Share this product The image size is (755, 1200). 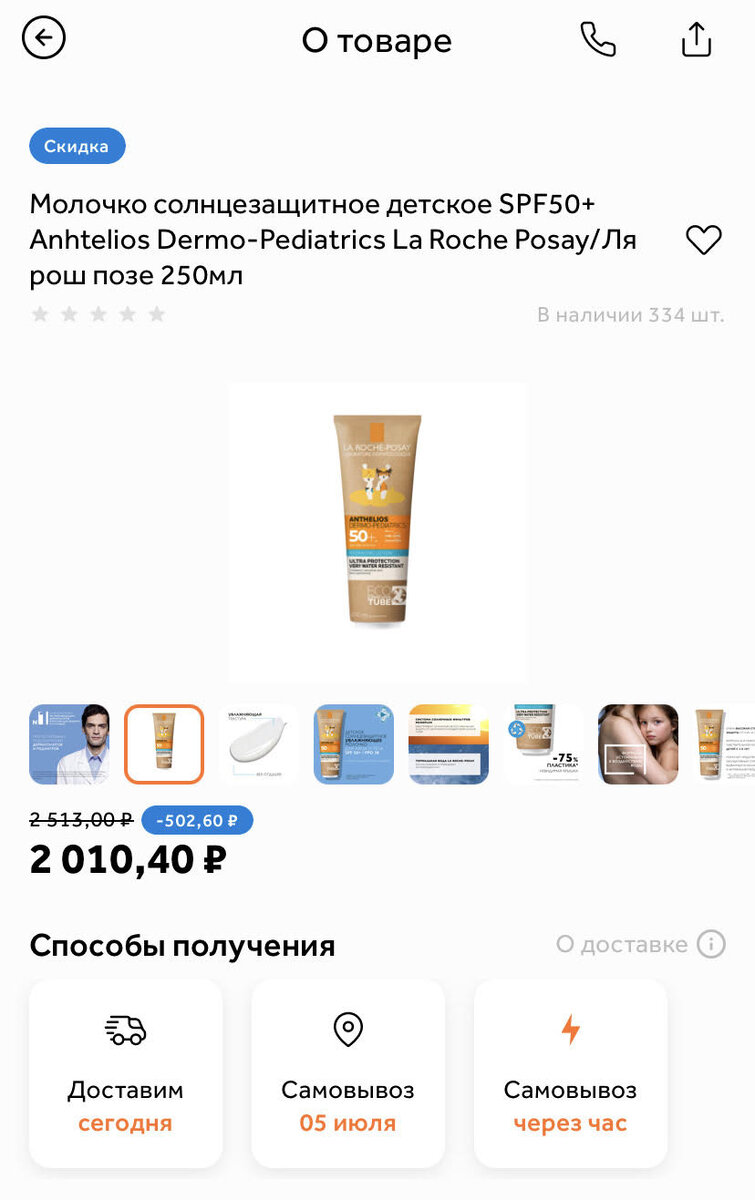click(696, 39)
